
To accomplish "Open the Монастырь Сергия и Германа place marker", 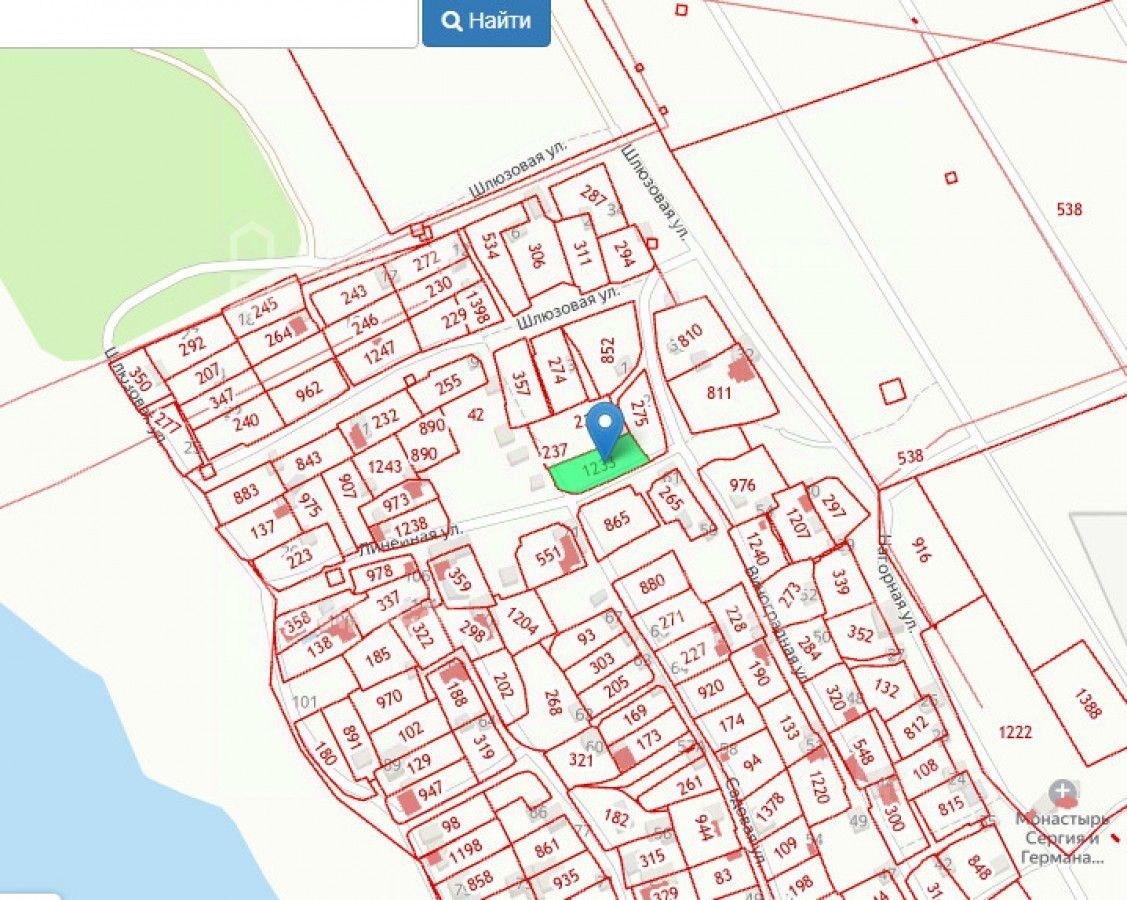I will coord(1063,794).
